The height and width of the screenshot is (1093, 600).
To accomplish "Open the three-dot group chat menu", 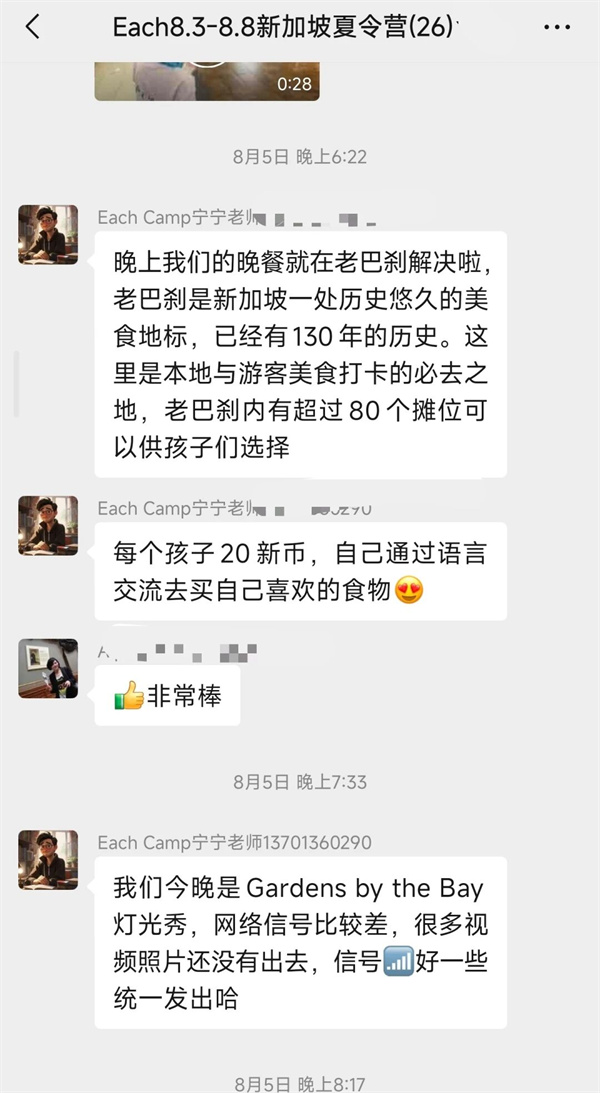I will pyautogui.click(x=557, y=27).
